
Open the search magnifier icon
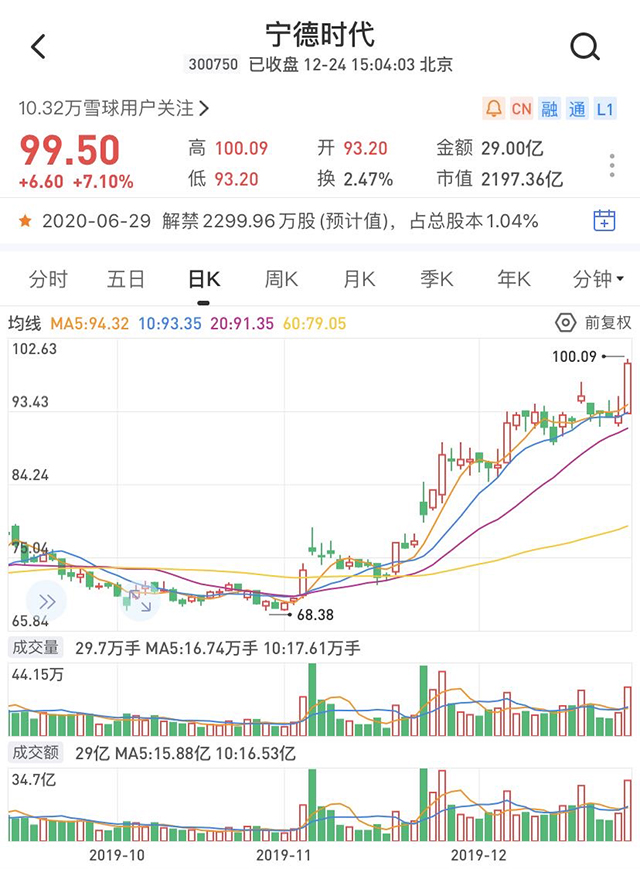(584, 47)
